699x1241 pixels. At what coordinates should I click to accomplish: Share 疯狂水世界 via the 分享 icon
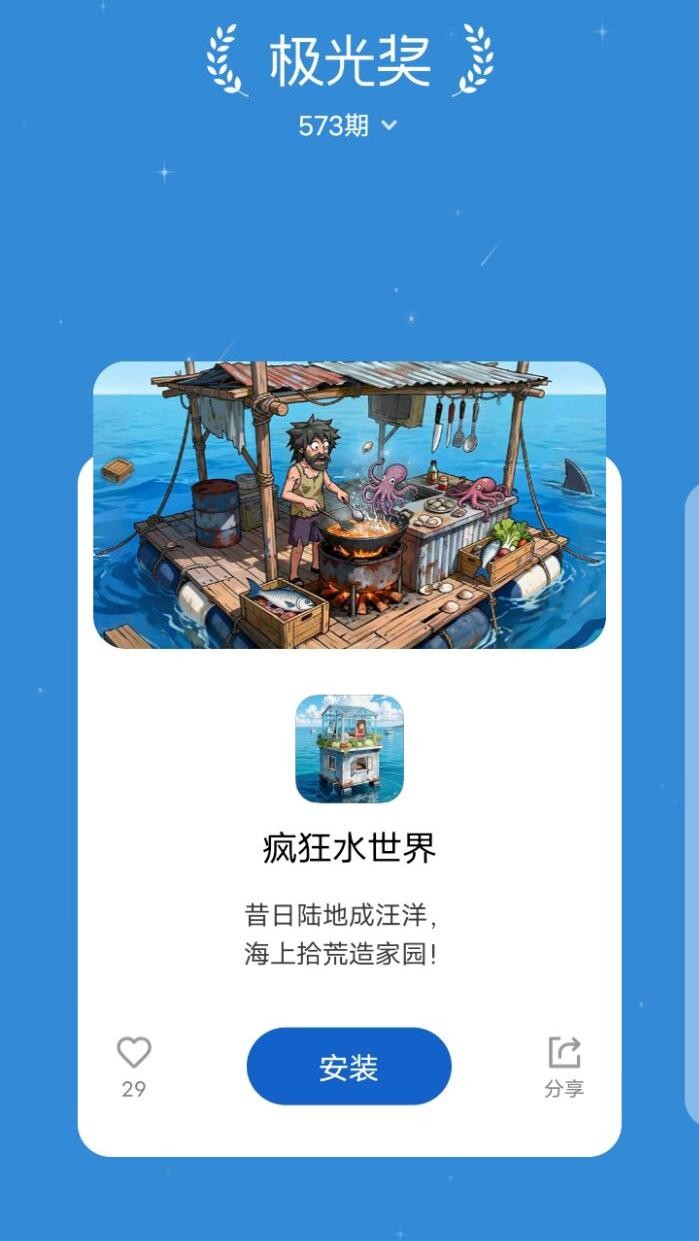pyautogui.click(x=564, y=1054)
